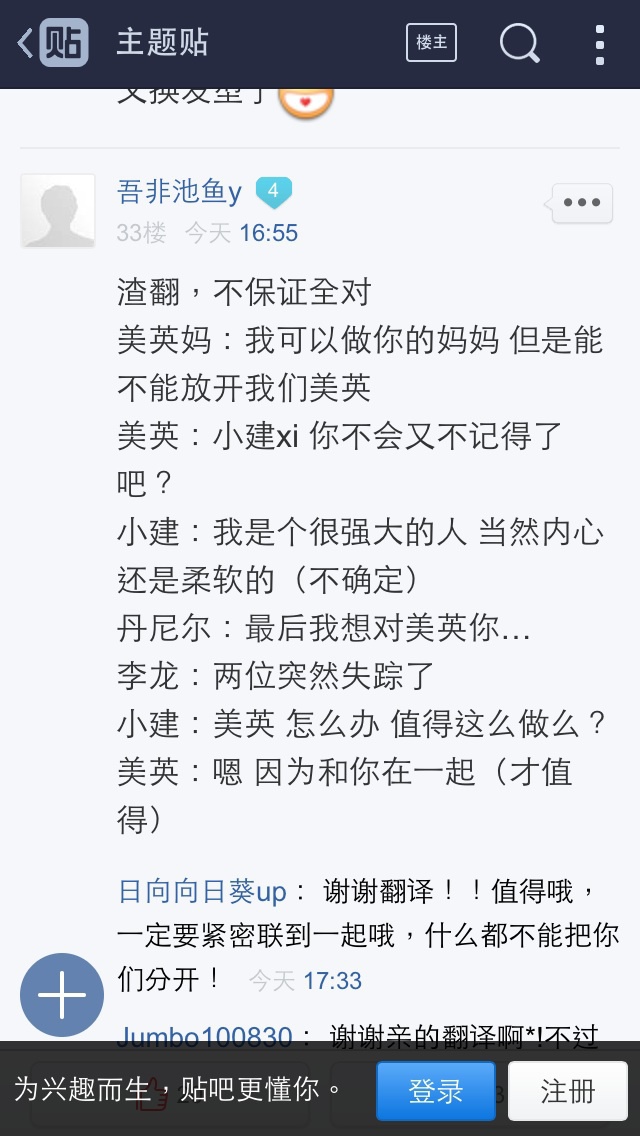View commenter Jumbo100830's profile
Image resolution: width=640 pixels, height=1136 pixels.
point(205,1036)
